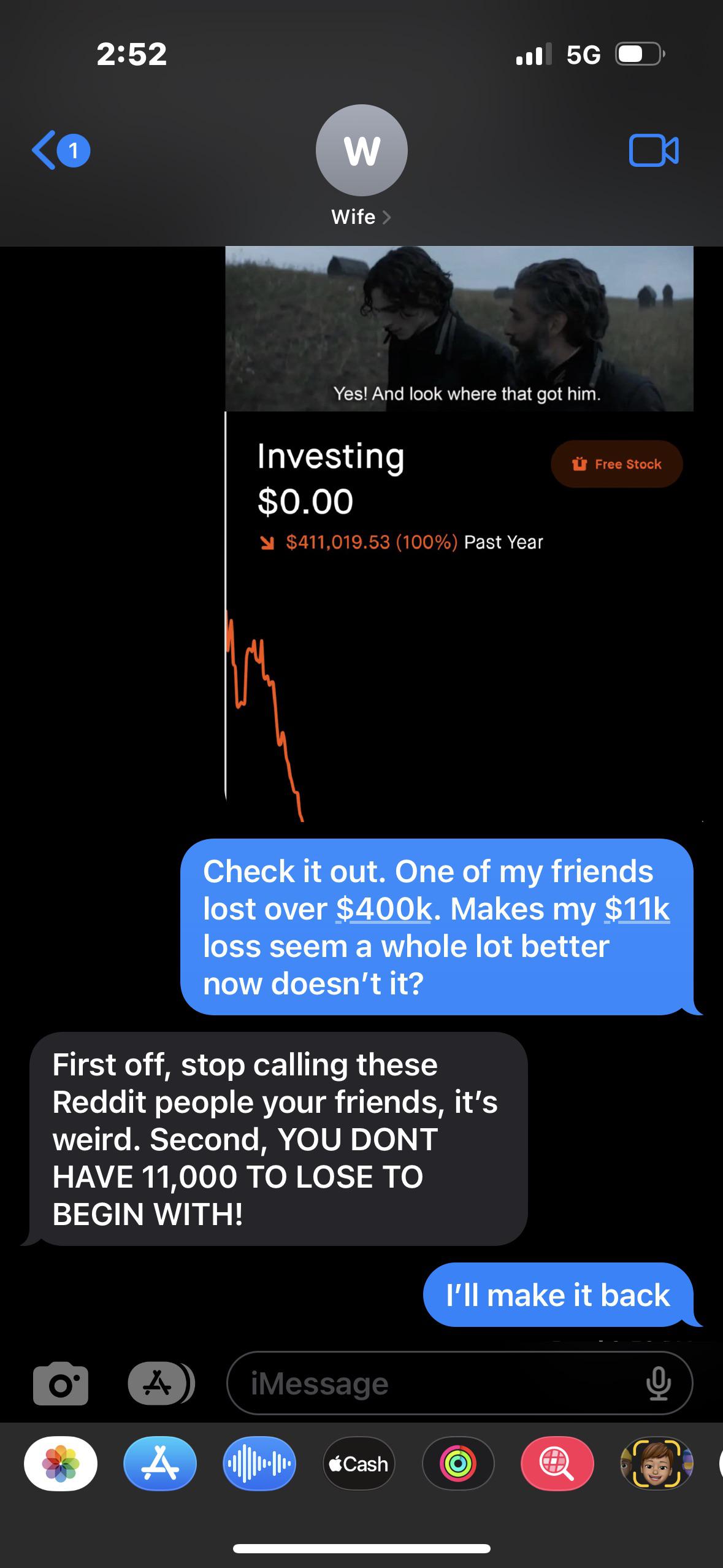Open the Fitness activity rings app
723x1568 pixels.
point(458,1464)
